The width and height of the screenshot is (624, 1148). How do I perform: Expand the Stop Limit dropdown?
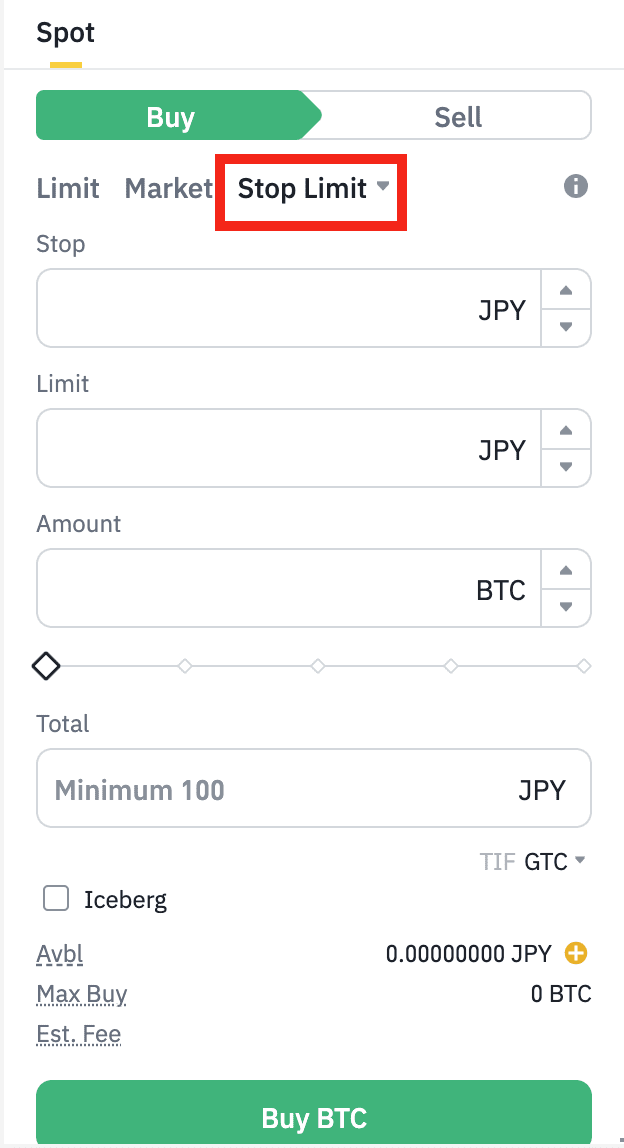312,188
